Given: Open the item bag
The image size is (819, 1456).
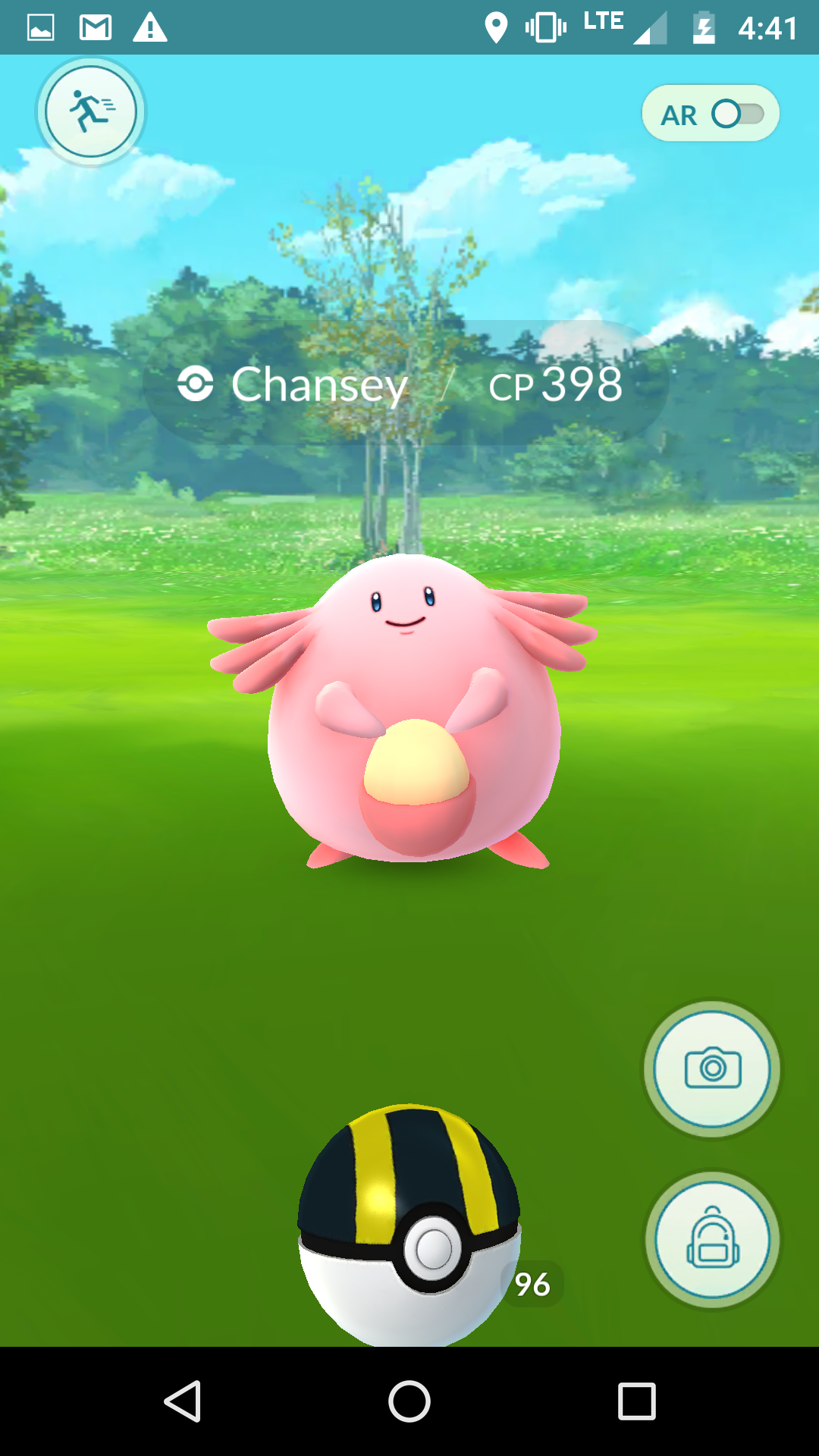Looking at the screenshot, I should pyautogui.click(x=712, y=1240).
